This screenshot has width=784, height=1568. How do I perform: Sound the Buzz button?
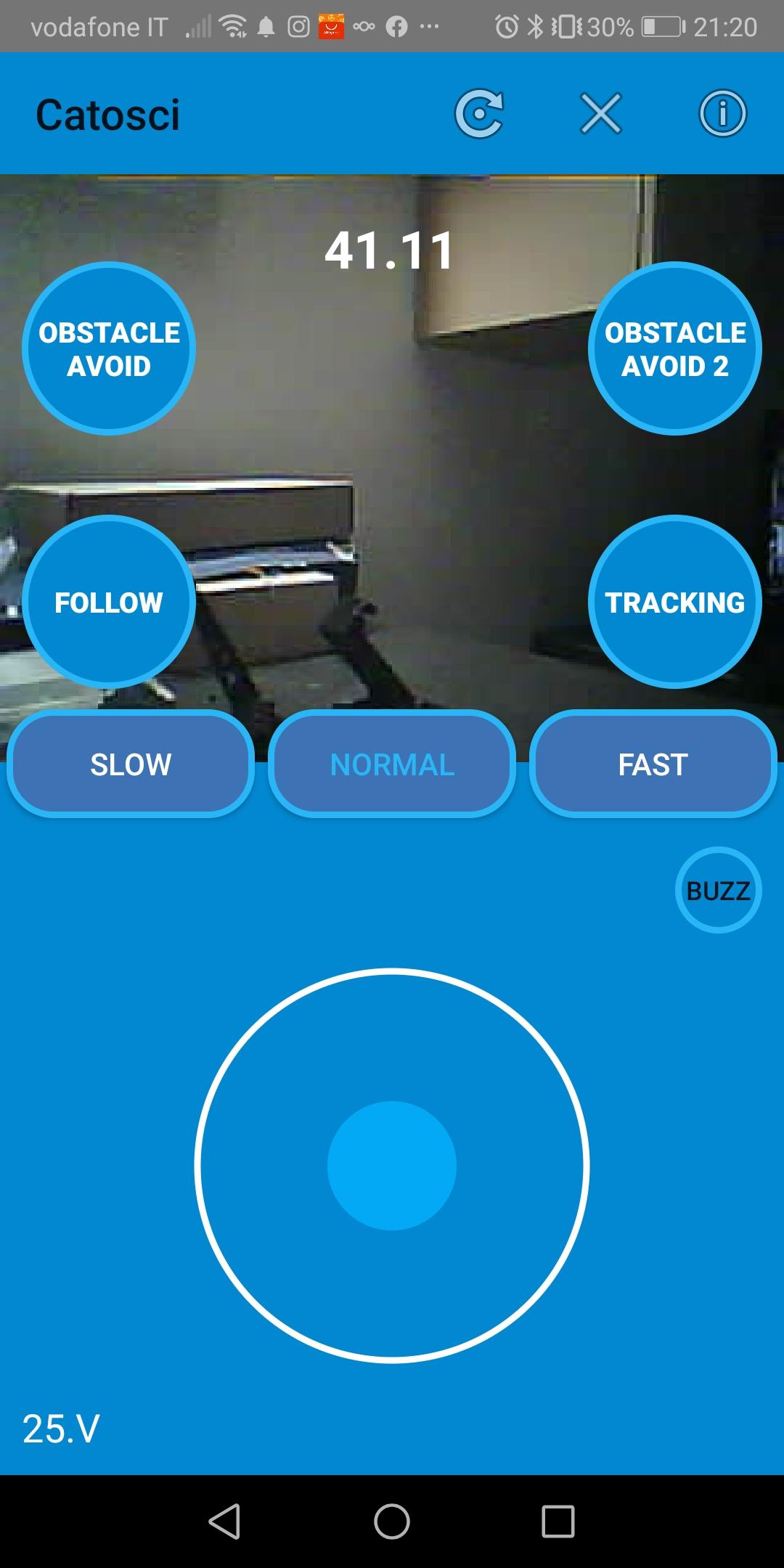pos(718,890)
